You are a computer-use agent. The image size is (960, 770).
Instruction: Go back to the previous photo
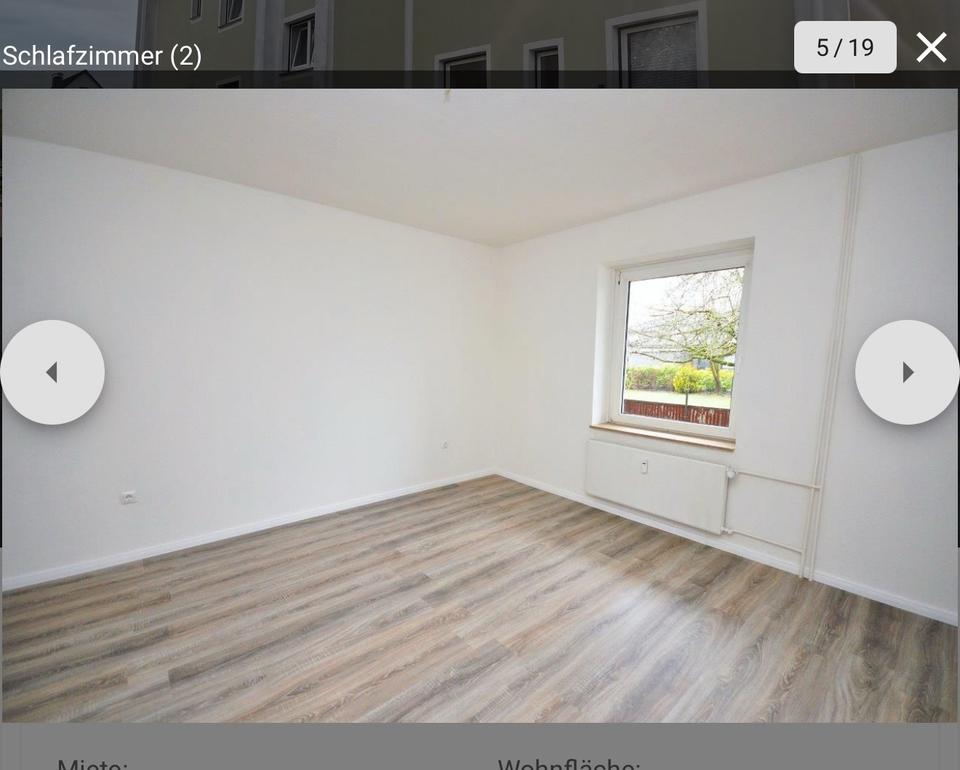click(52, 372)
